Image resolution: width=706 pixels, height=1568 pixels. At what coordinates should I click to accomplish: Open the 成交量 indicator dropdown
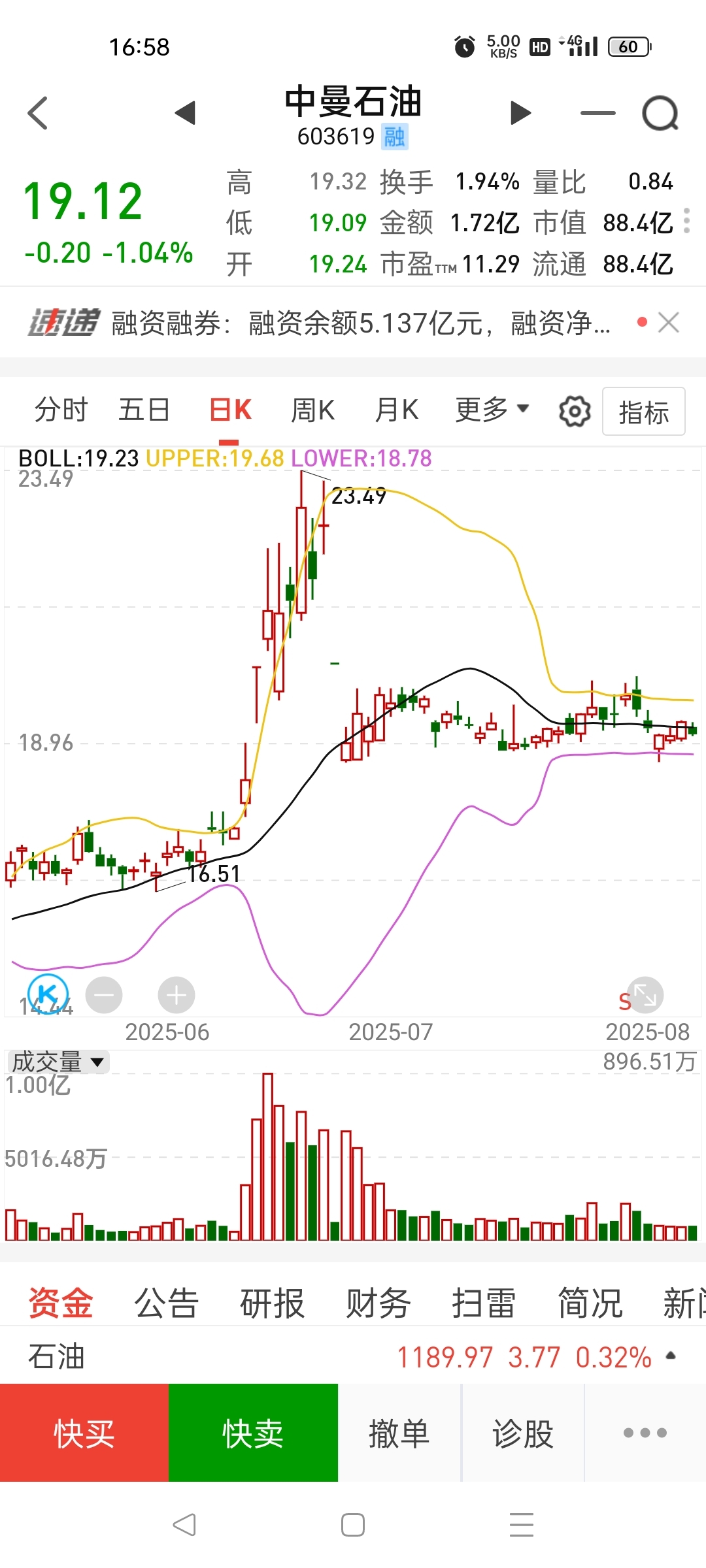pyautogui.click(x=58, y=1062)
